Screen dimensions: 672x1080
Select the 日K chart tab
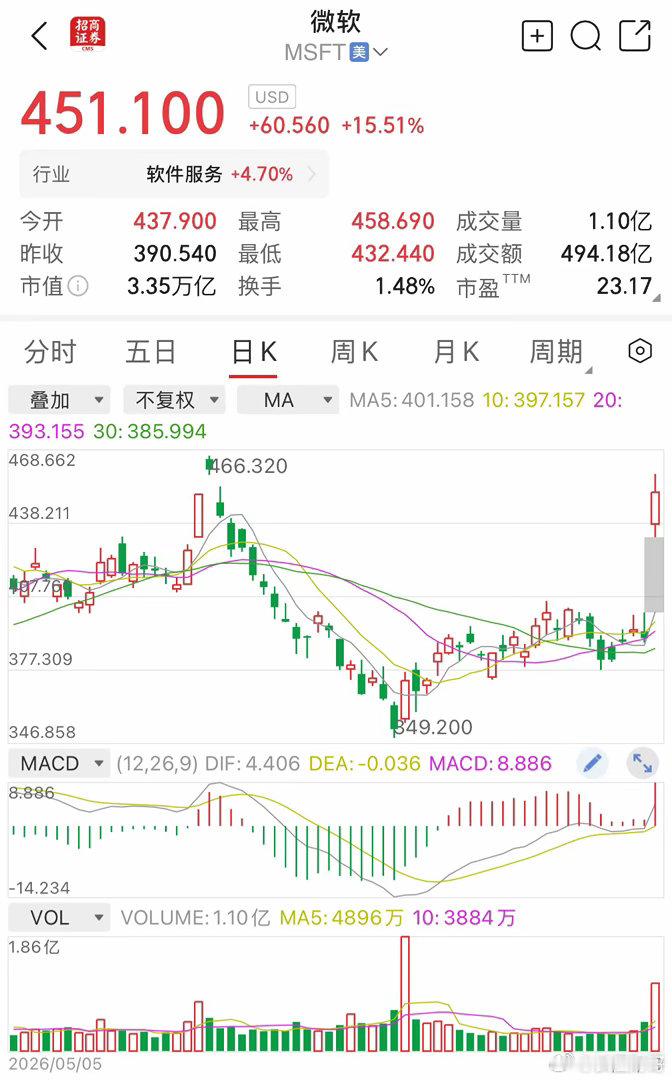click(x=253, y=353)
